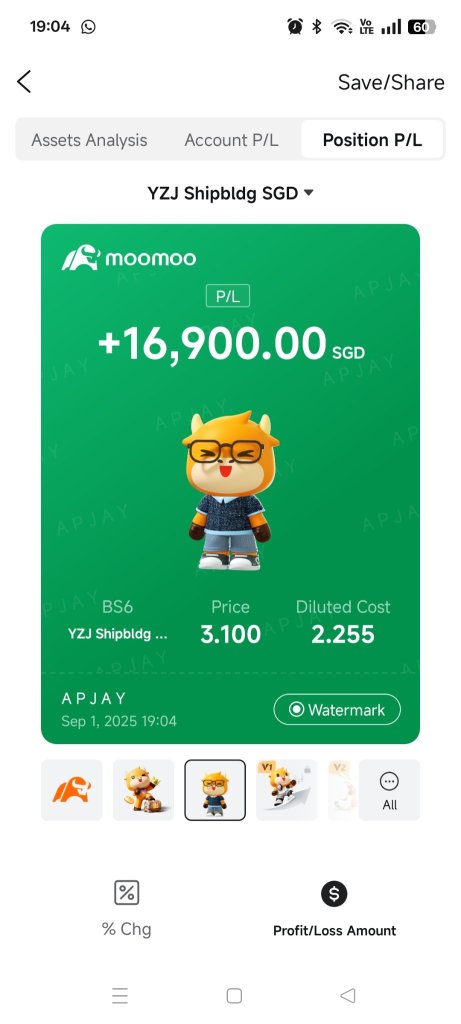The height and width of the screenshot is (1024, 461).
Task: Tap Save/Share to export the card
Action: 390,82
